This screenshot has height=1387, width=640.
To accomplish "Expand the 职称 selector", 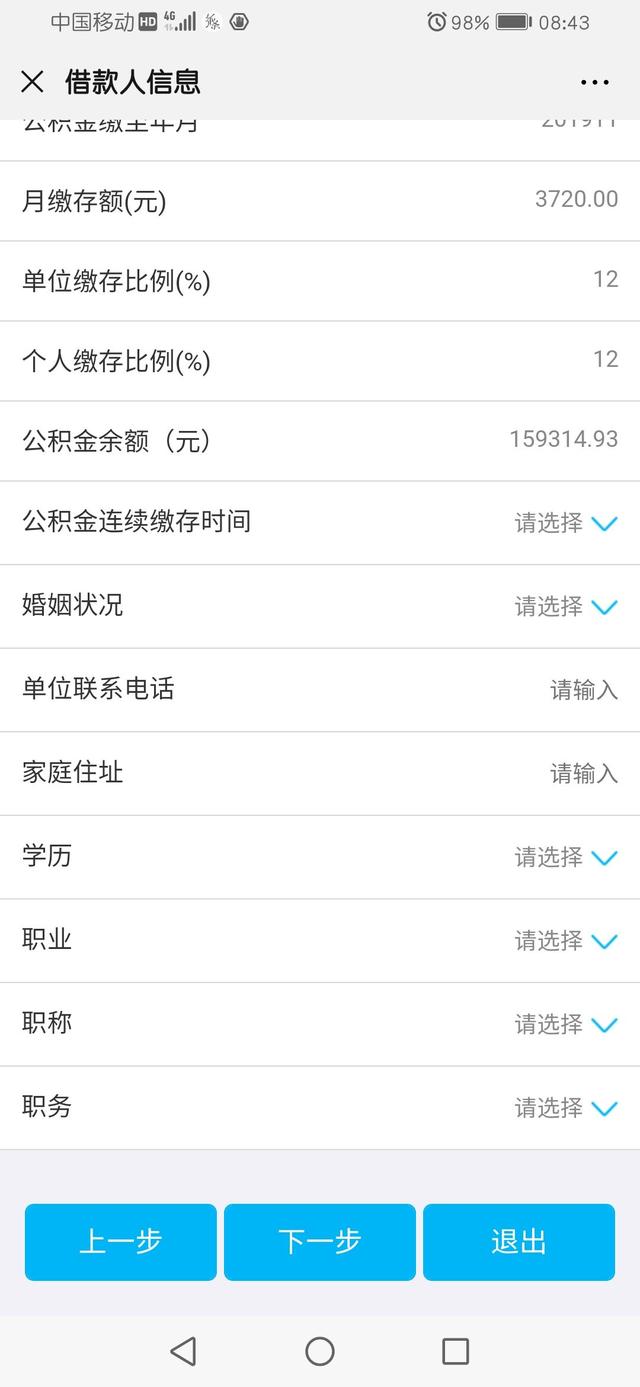I will point(320,1024).
